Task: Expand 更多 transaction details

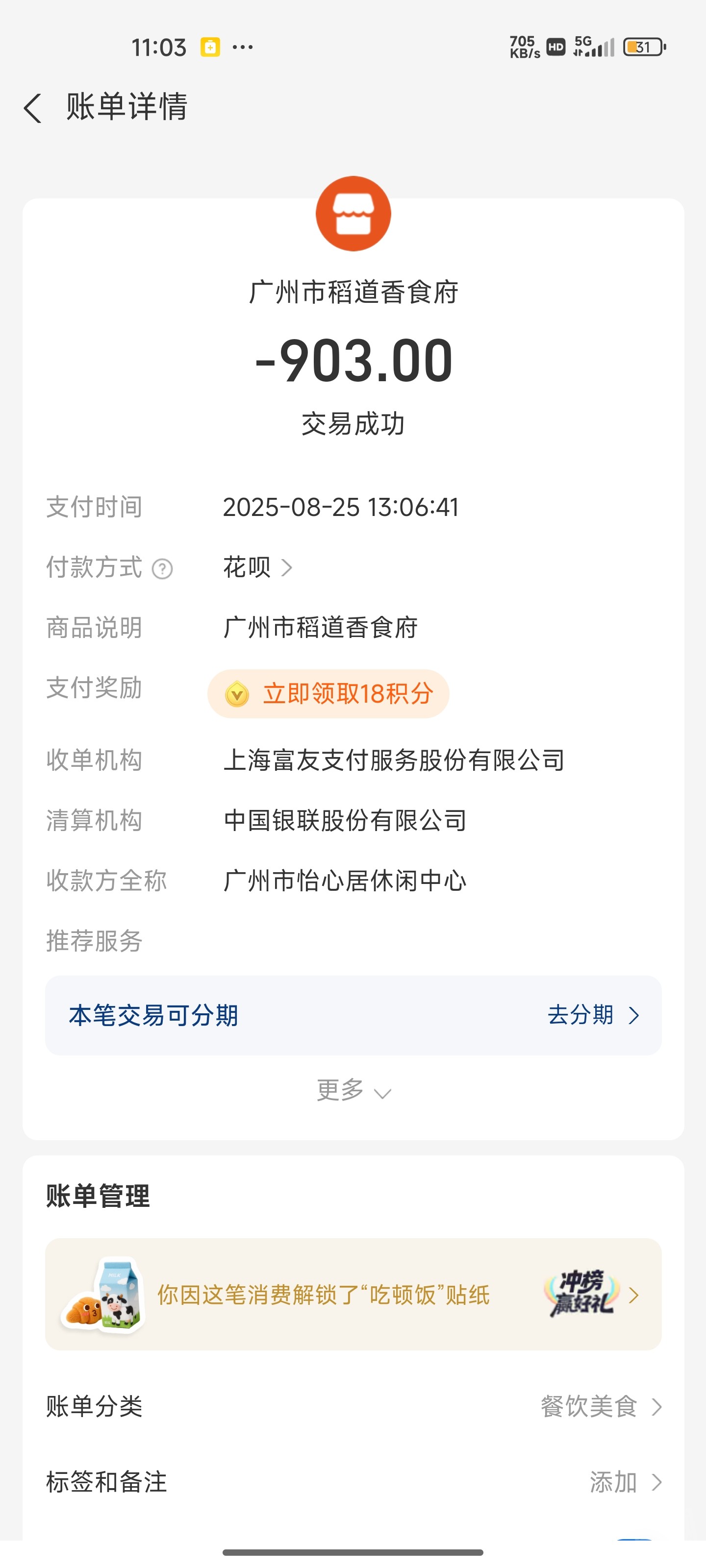Action: 353,1091
